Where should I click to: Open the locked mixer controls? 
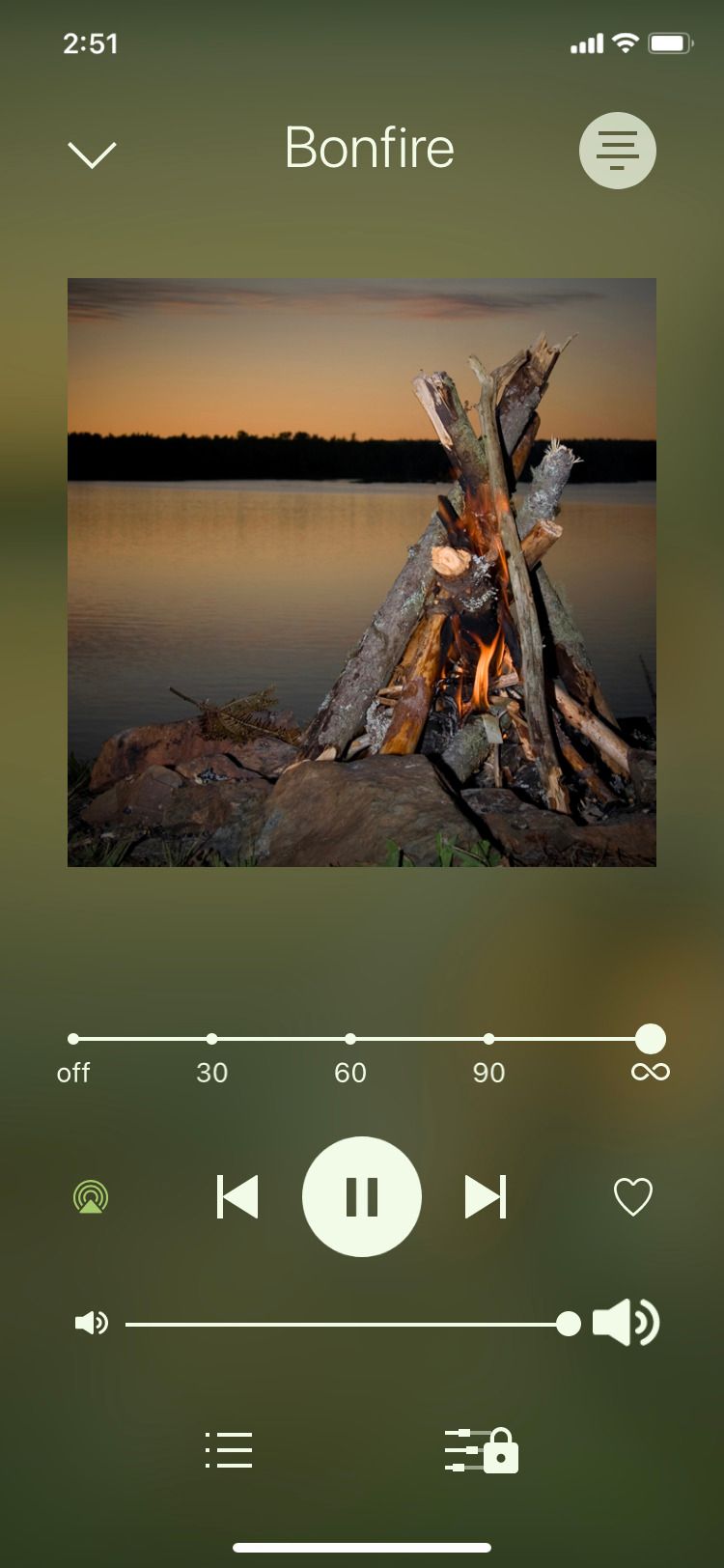480,1449
